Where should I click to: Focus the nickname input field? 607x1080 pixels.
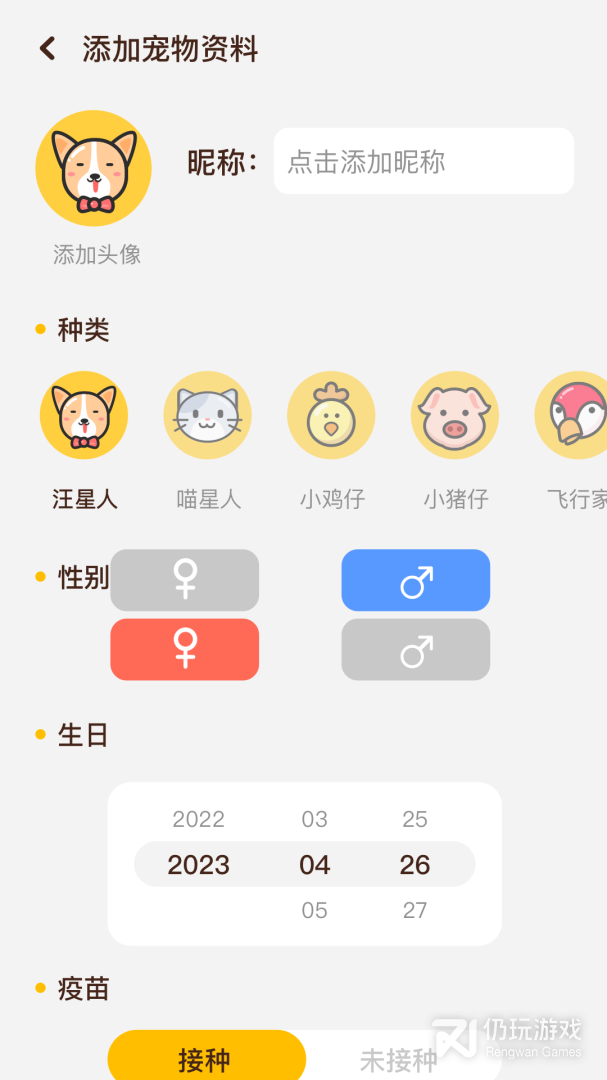pos(423,161)
